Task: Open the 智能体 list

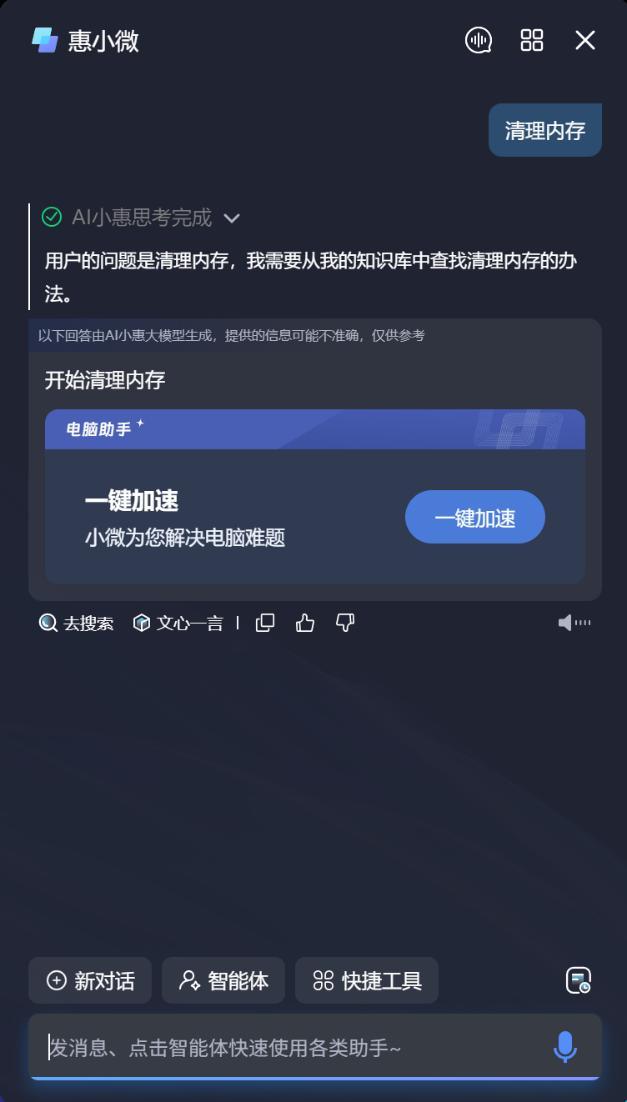Action: (x=224, y=981)
